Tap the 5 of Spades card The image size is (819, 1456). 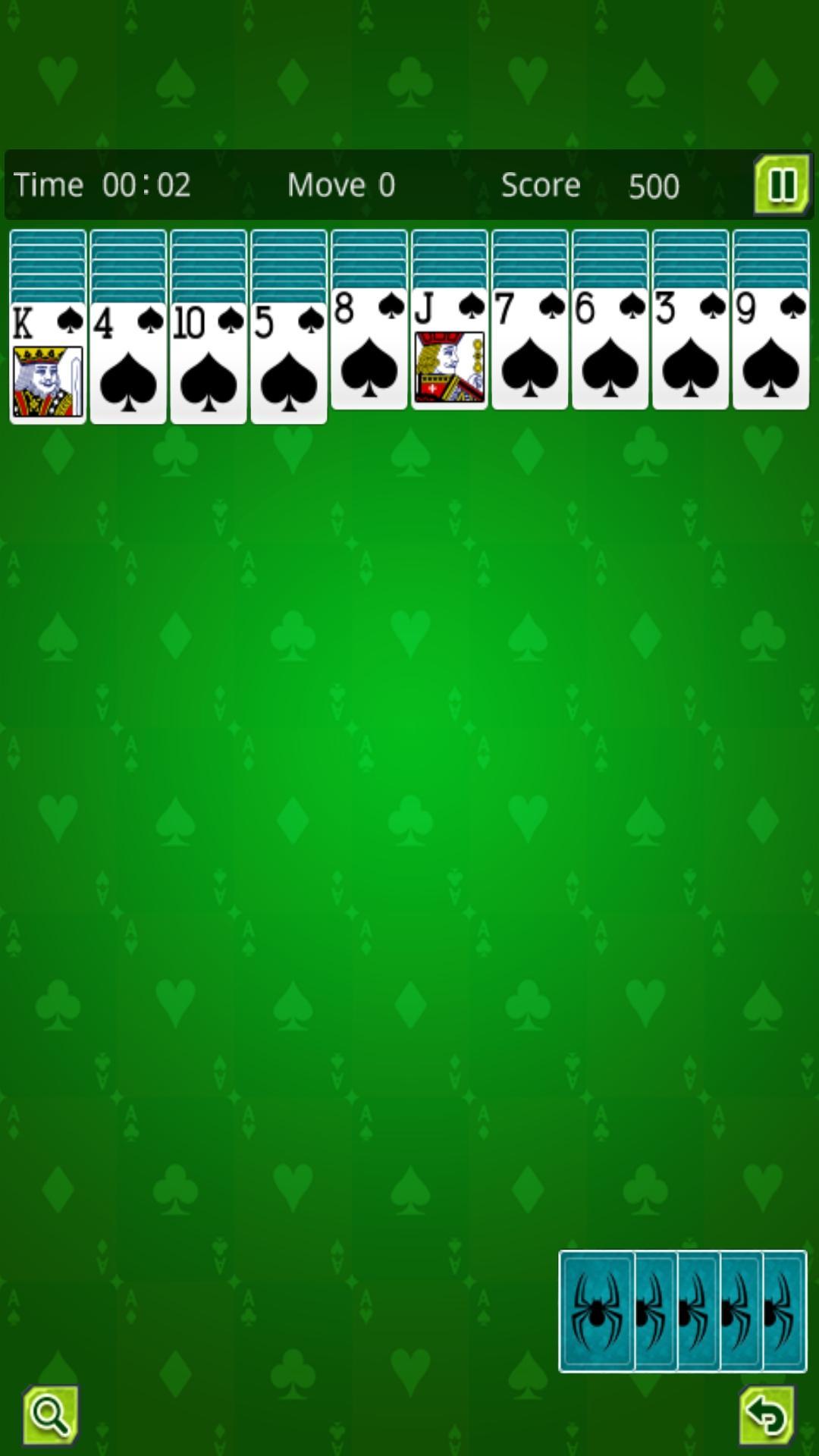[x=288, y=356]
